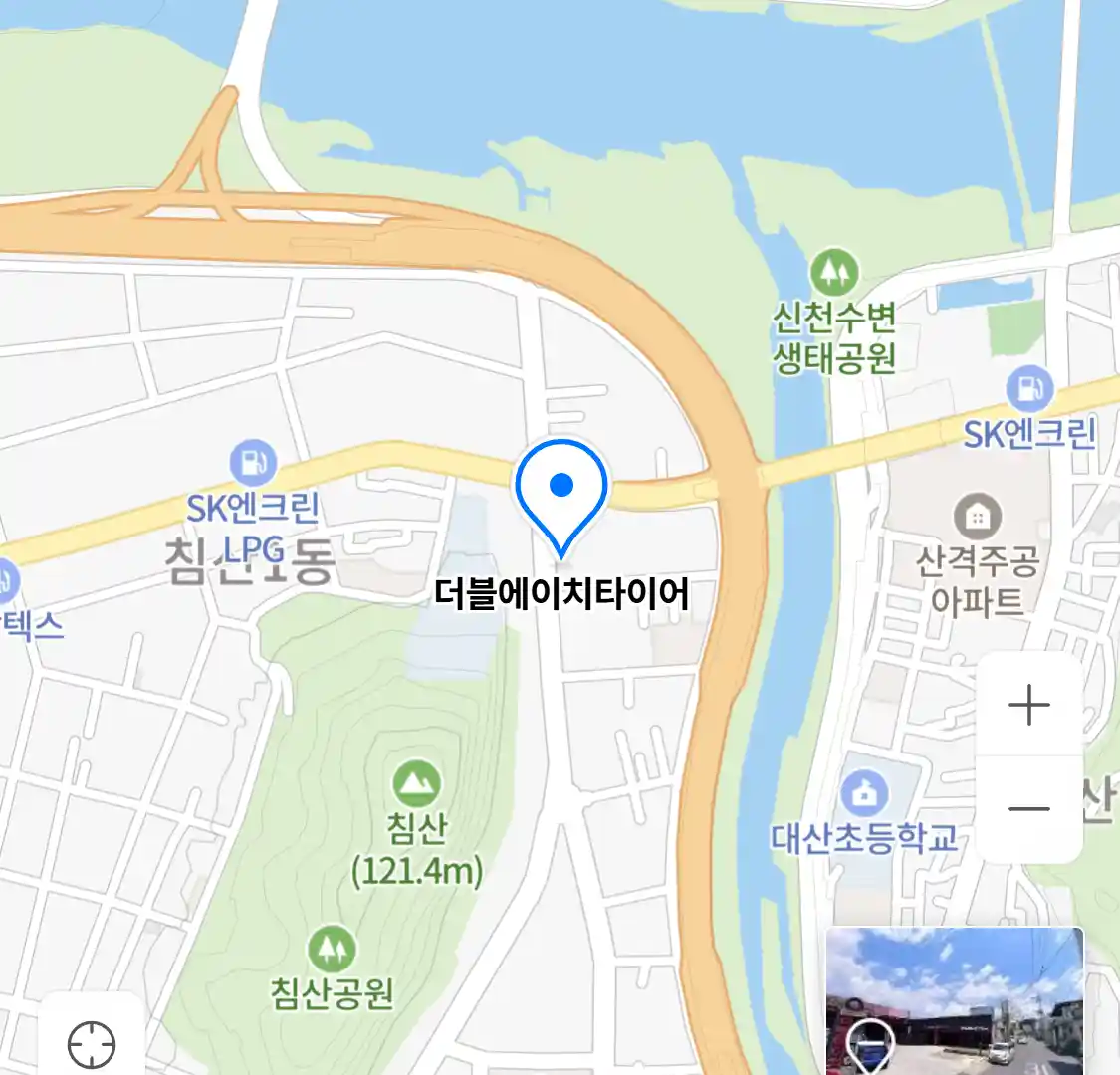Select the SK엔크린 LPG gas station
Screen dimensions: 1120x1075
coord(253,463)
